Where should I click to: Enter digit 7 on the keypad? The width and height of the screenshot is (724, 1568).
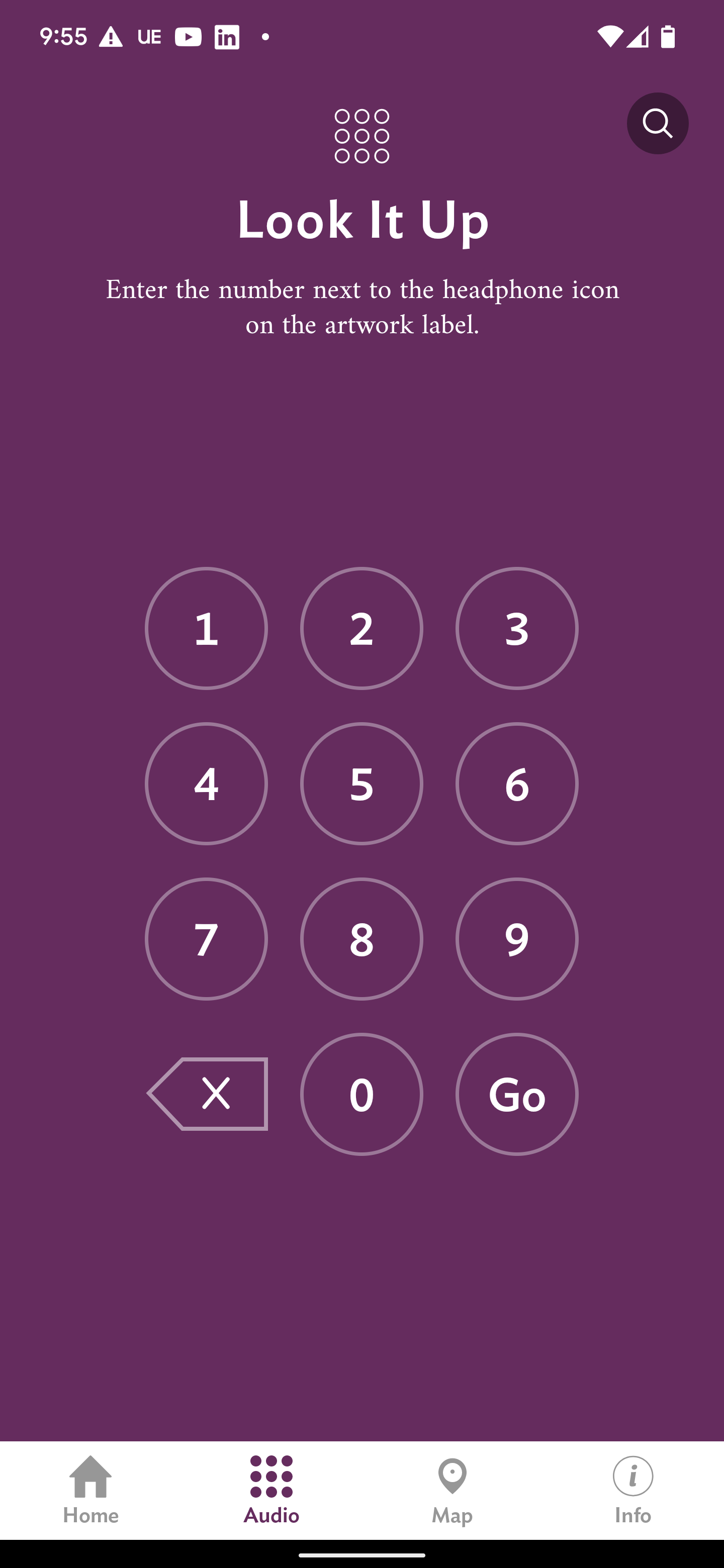[x=206, y=939]
